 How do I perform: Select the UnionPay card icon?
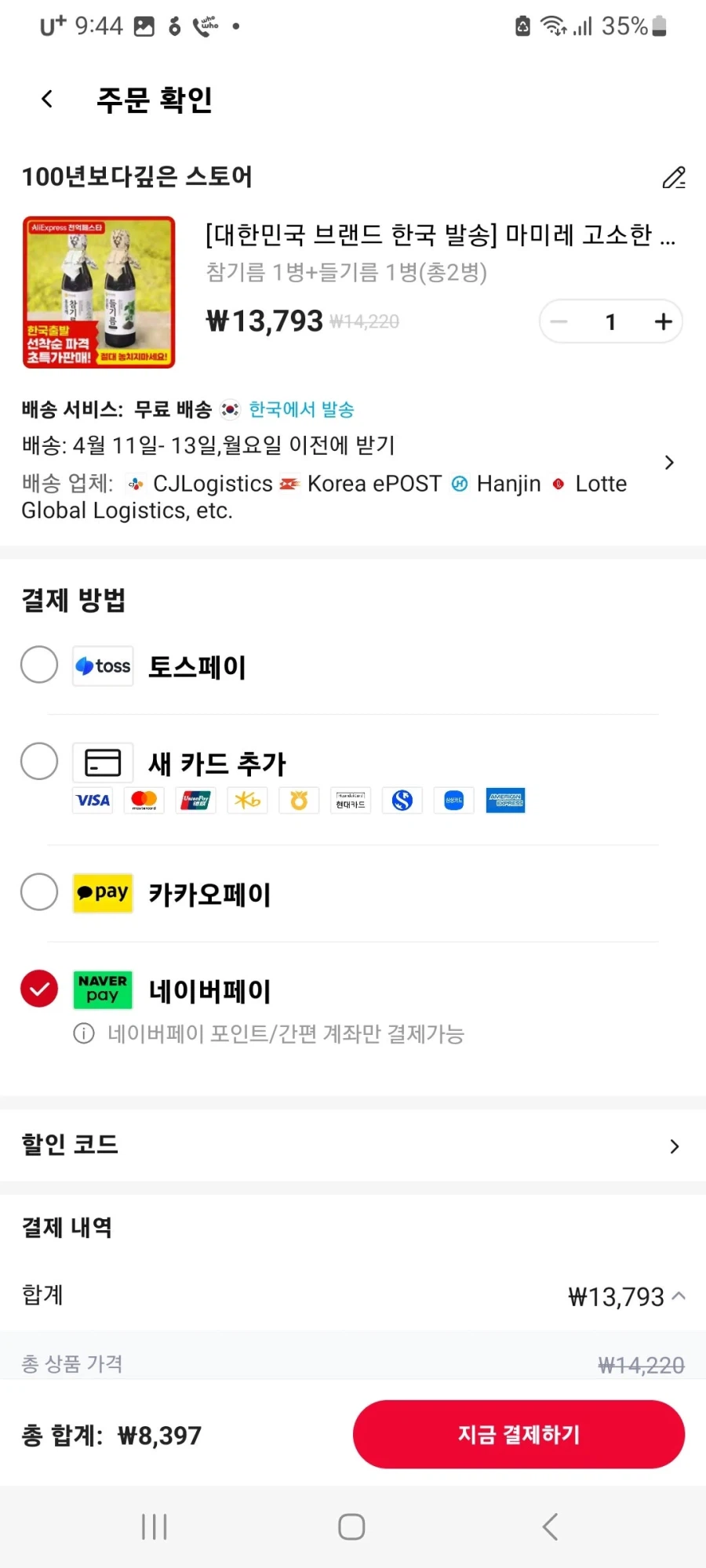[x=195, y=800]
